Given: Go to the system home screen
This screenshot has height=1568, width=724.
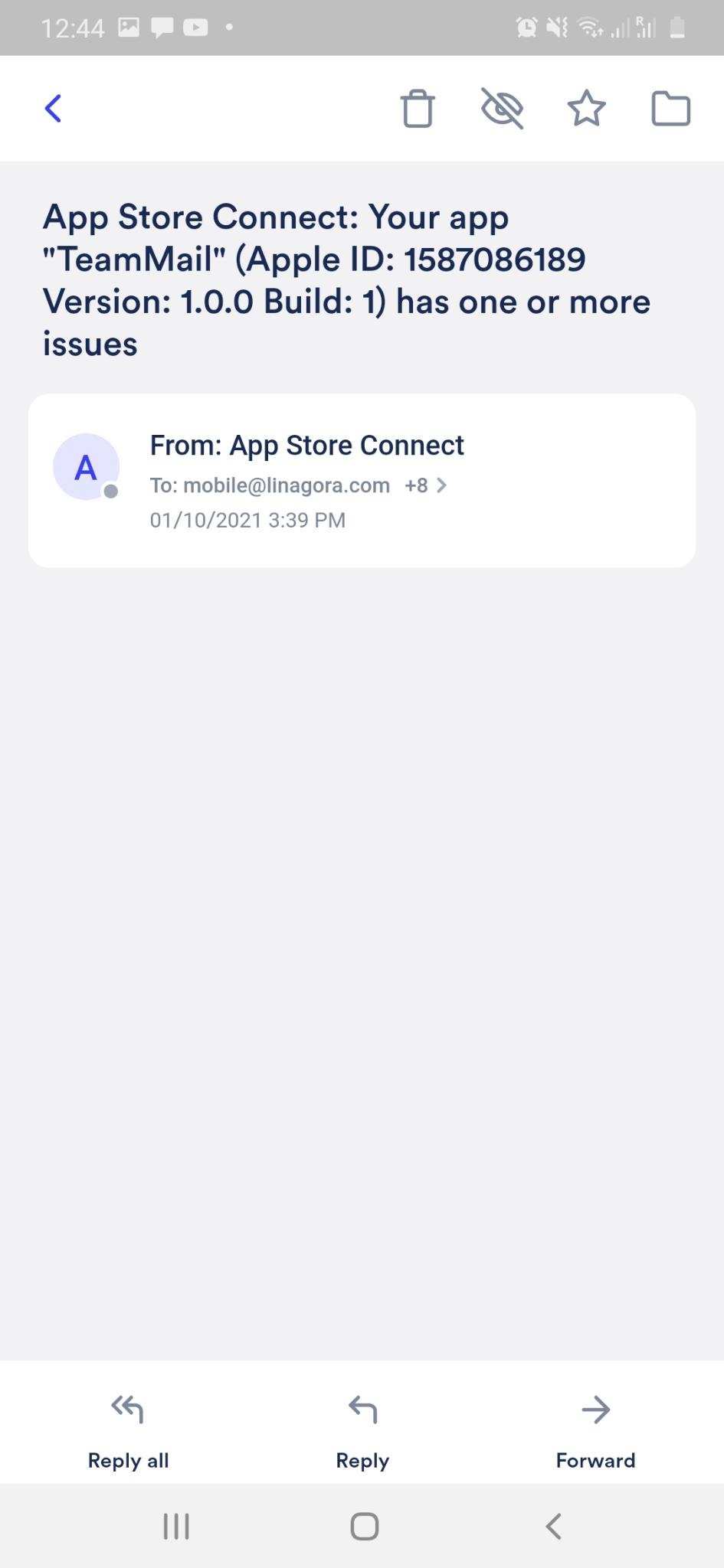Looking at the screenshot, I should 364,1527.
